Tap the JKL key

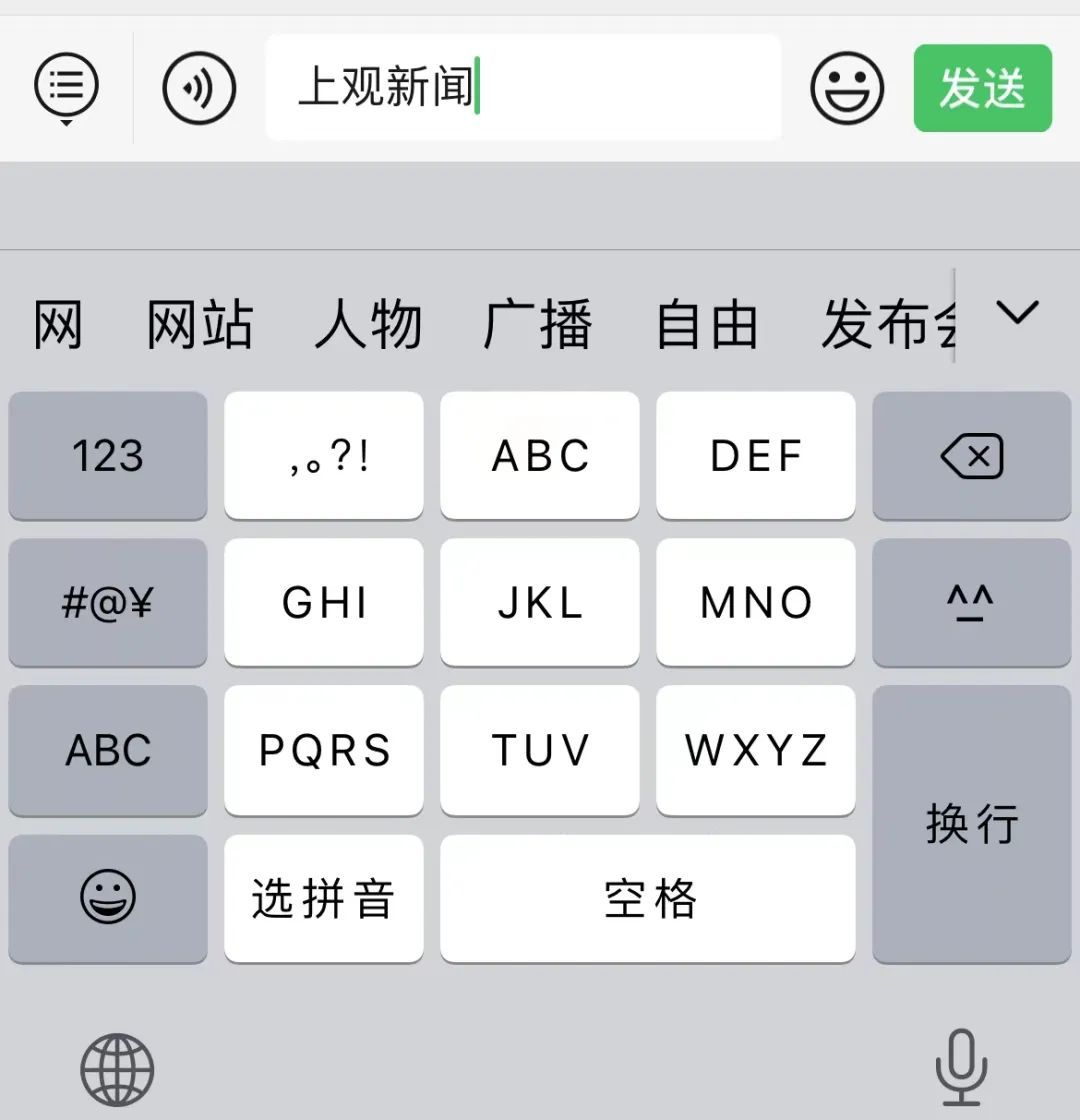[540, 603]
